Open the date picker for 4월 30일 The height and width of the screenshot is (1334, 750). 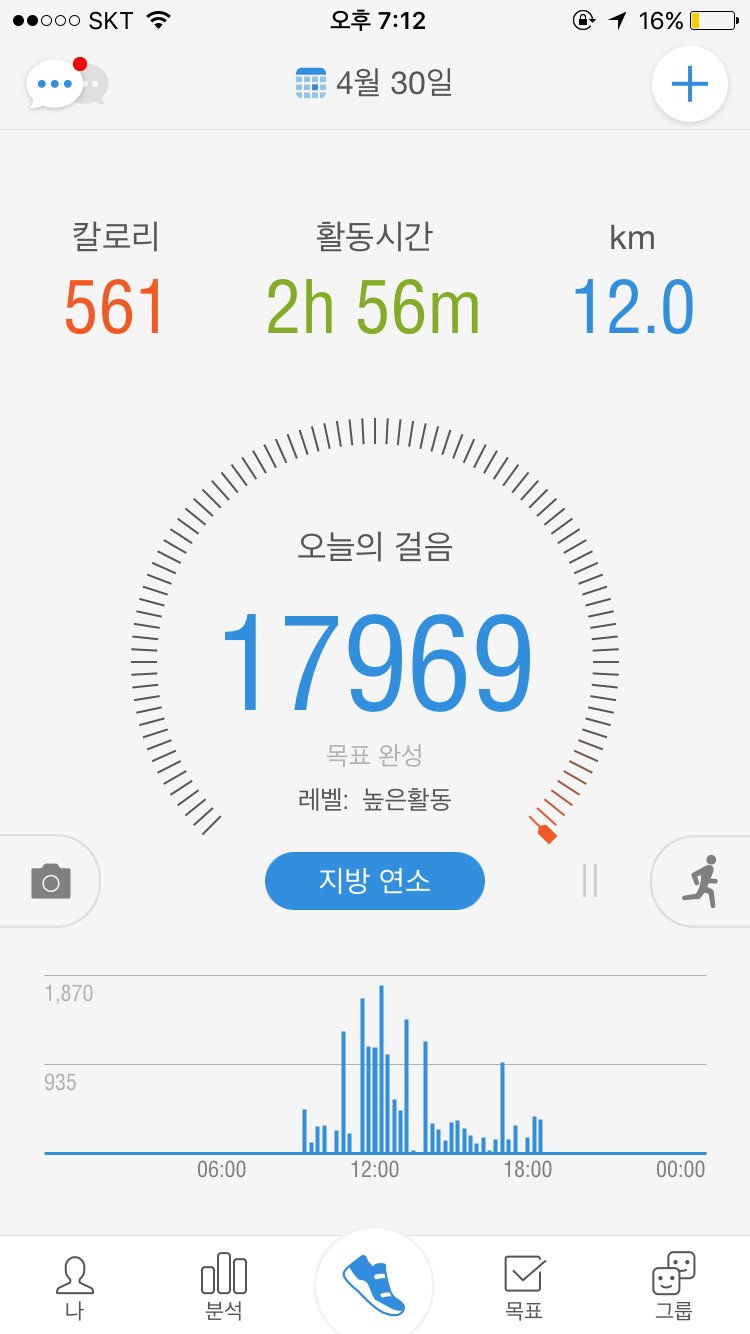tap(375, 83)
